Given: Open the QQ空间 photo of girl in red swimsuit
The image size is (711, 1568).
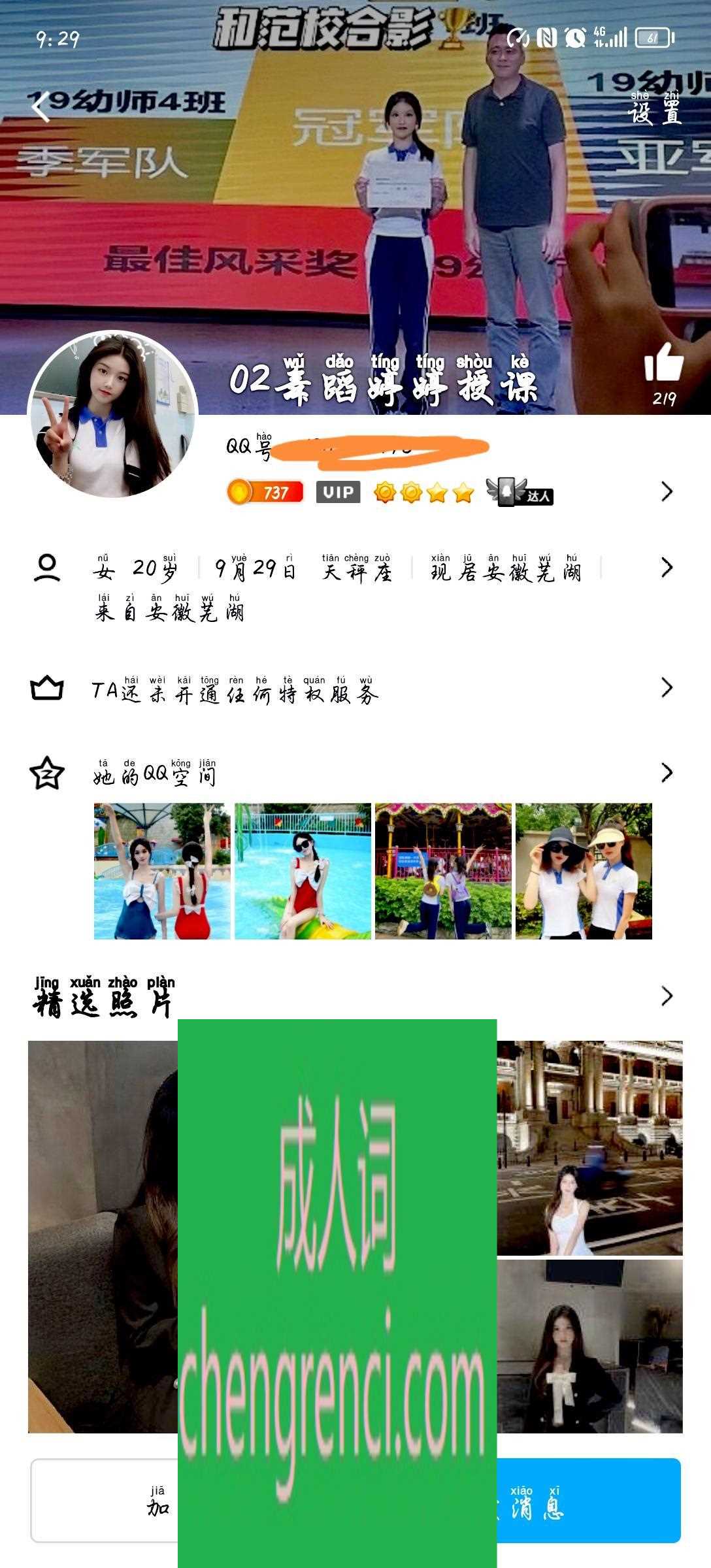Looking at the screenshot, I should coord(303,872).
